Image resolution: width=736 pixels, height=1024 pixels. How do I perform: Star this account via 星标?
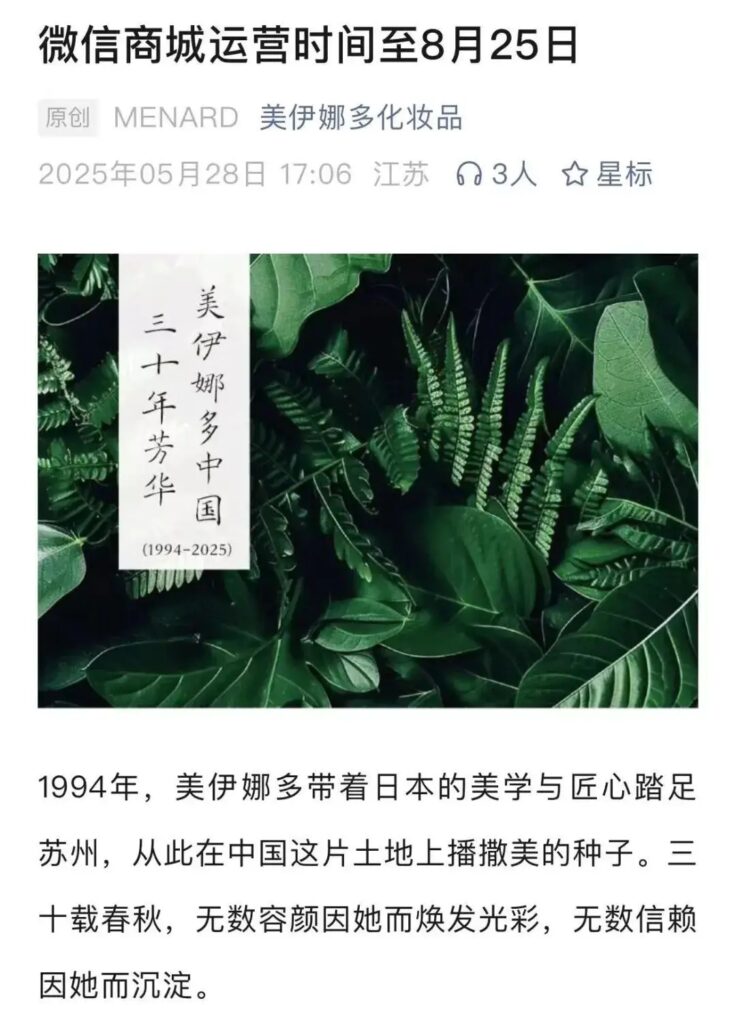[607, 175]
